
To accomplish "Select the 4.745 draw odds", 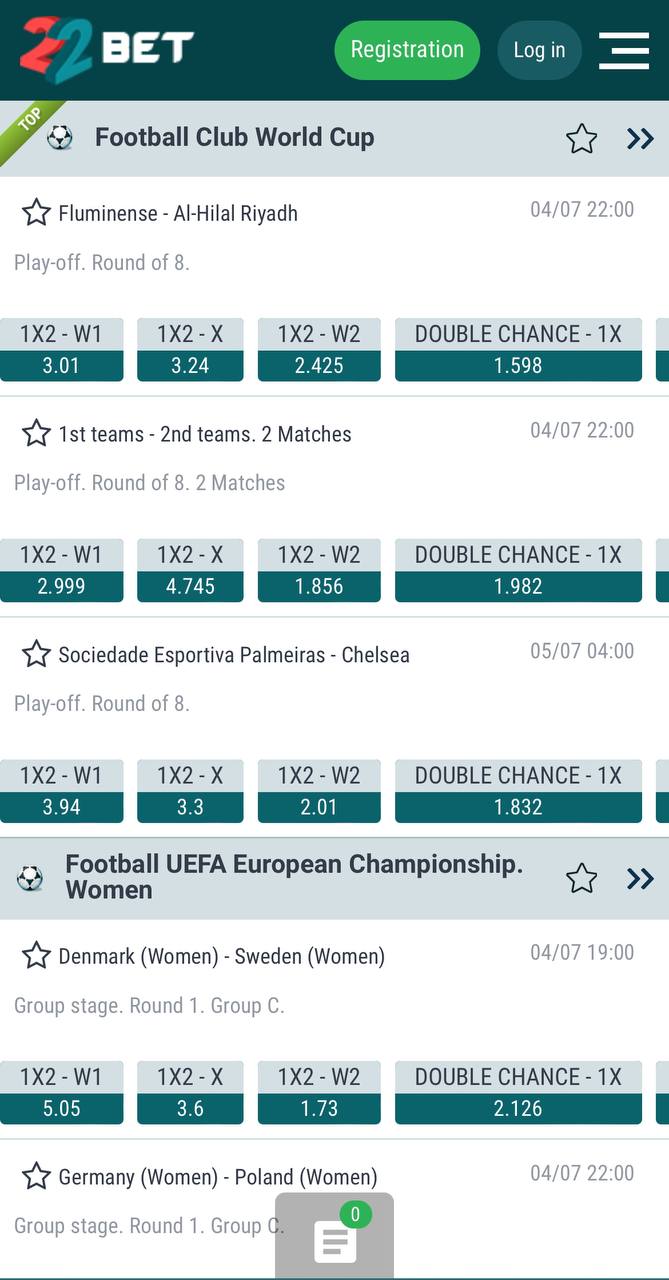I will point(190,570).
